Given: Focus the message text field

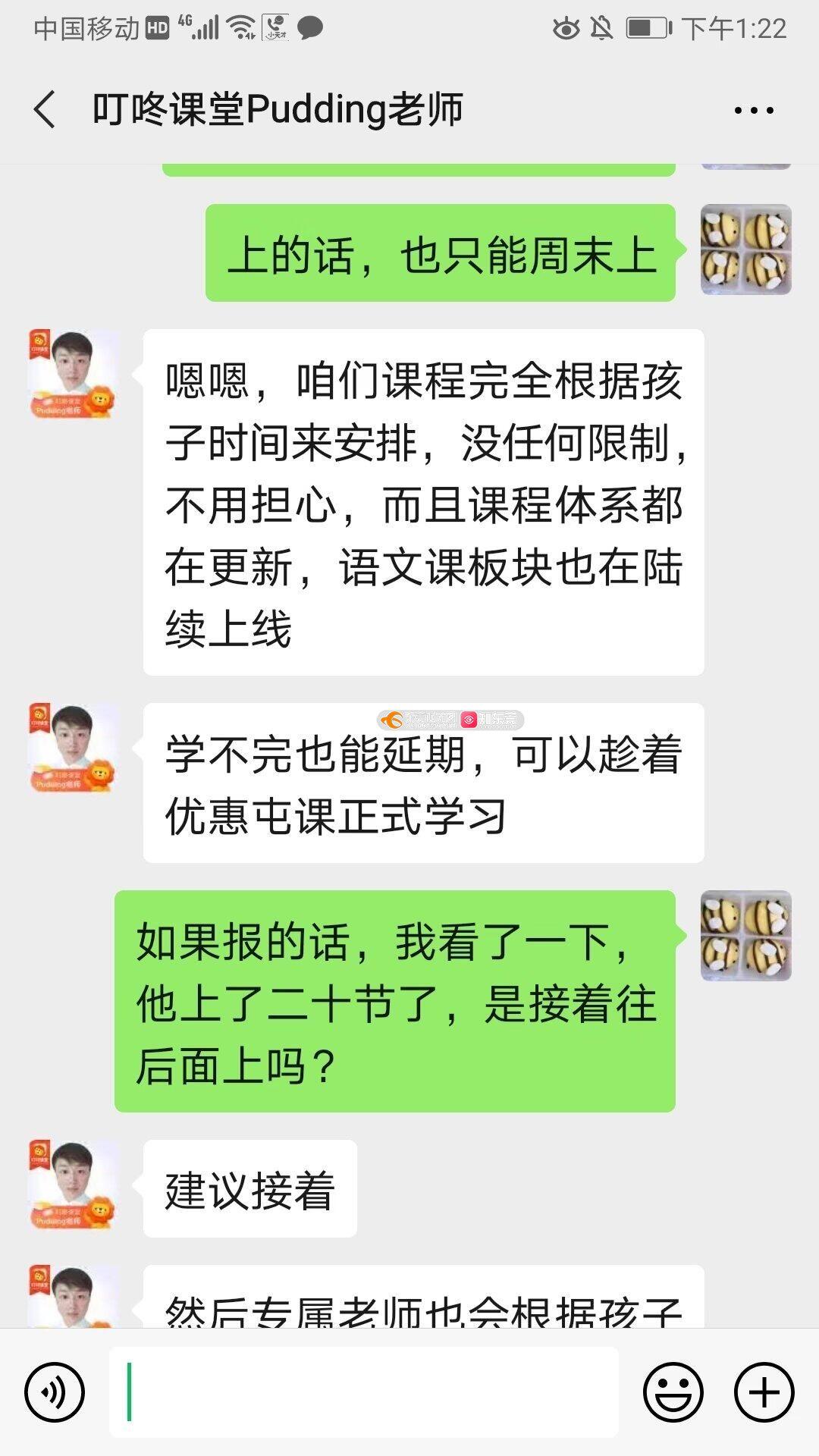Looking at the screenshot, I should coord(364,1392).
